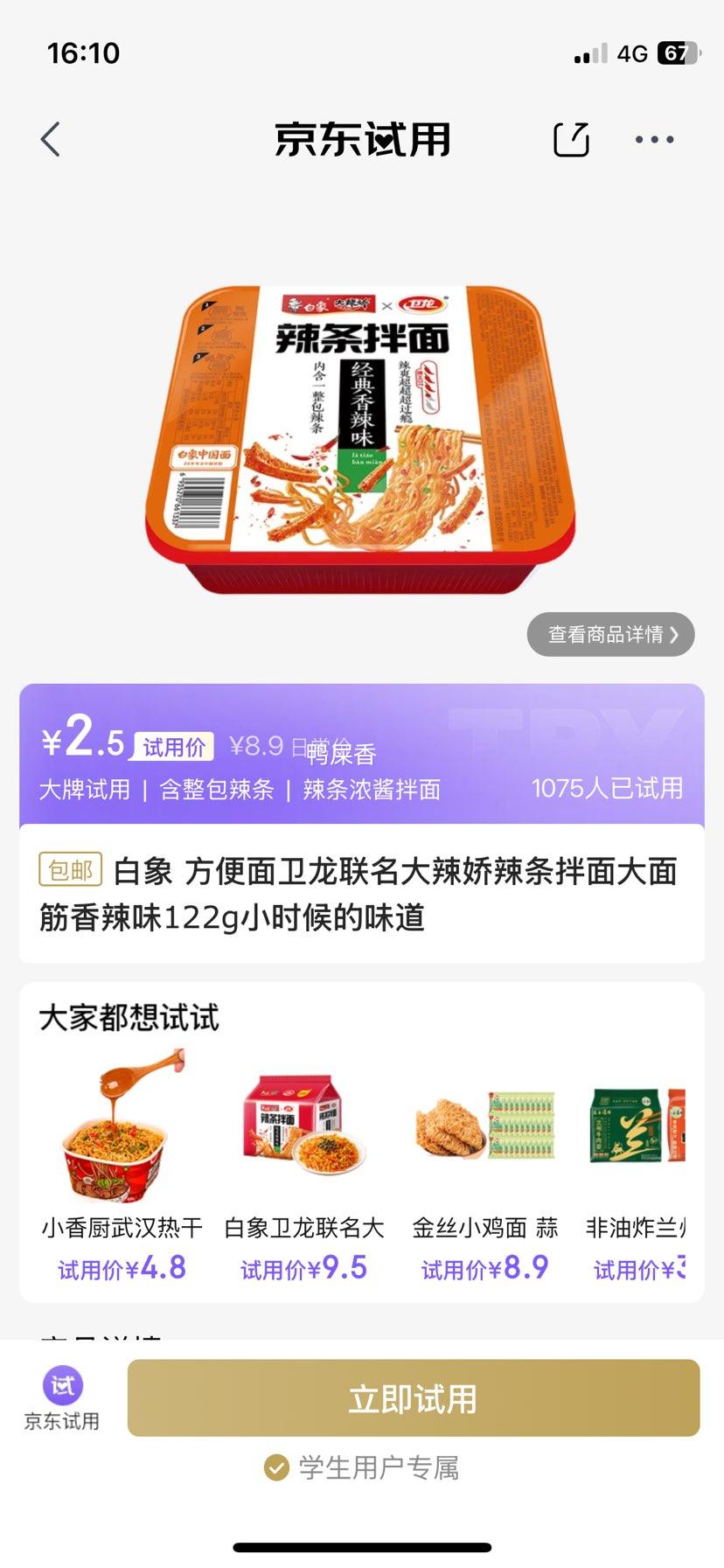Open the more options ellipsis icon
Image resolution: width=724 pixels, height=1568 pixels.
point(654,138)
